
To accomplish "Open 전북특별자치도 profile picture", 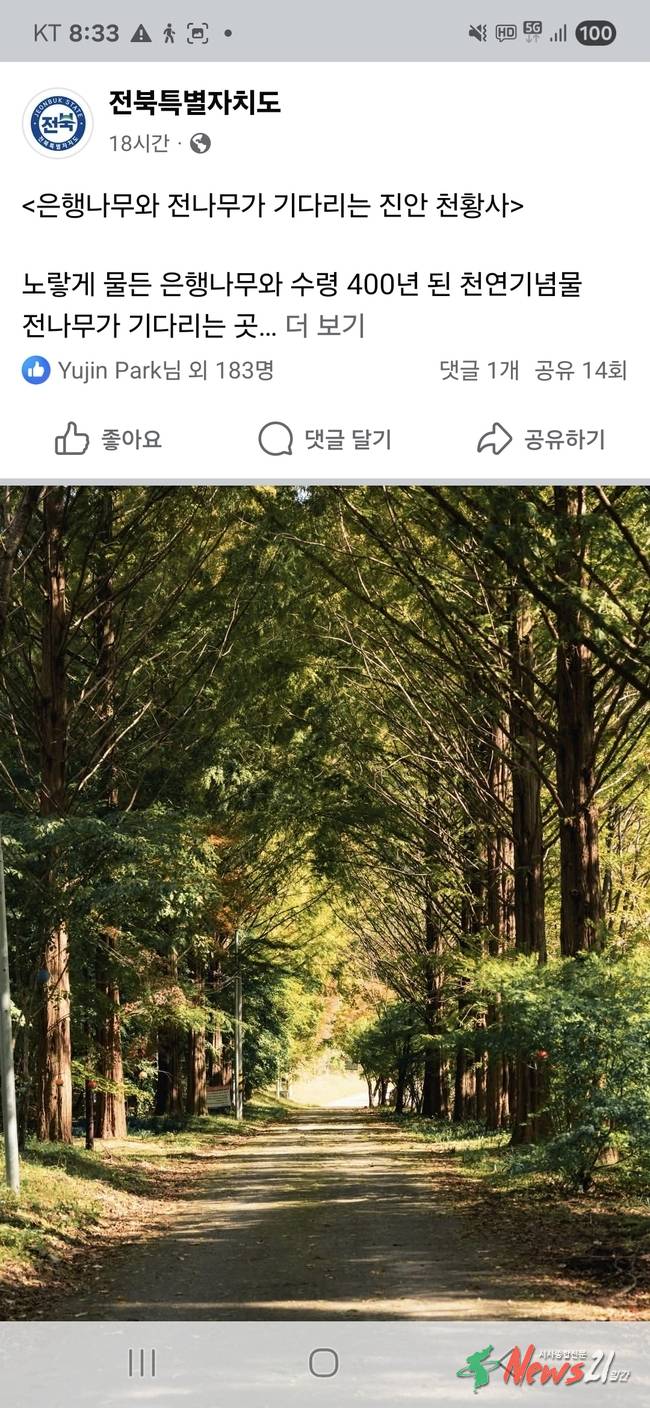I will coord(58,123).
